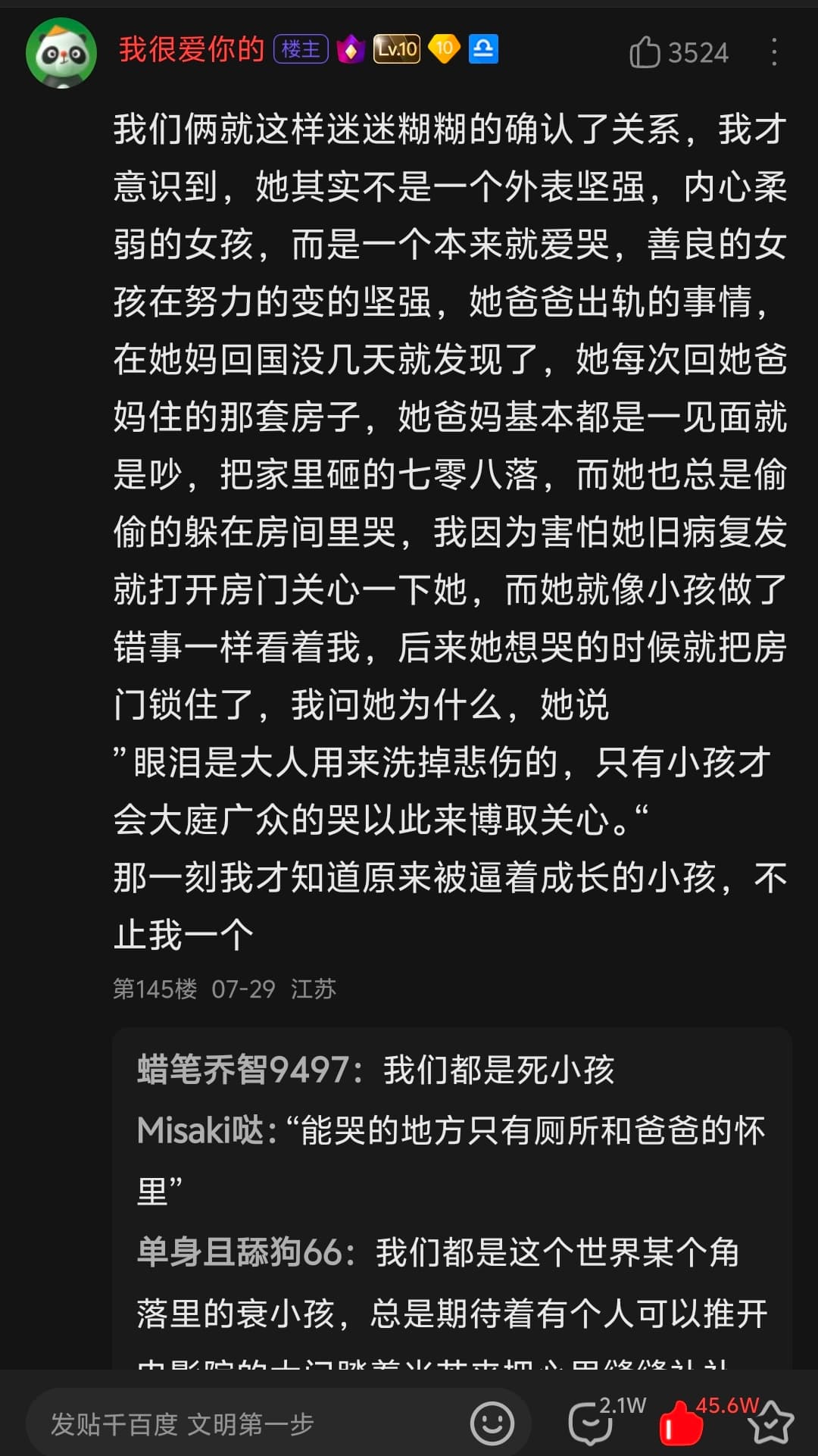The width and height of the screenshot is (818, 1456).
Task: Open the profile of user 我很爱你的
Action: click(191, 50)
